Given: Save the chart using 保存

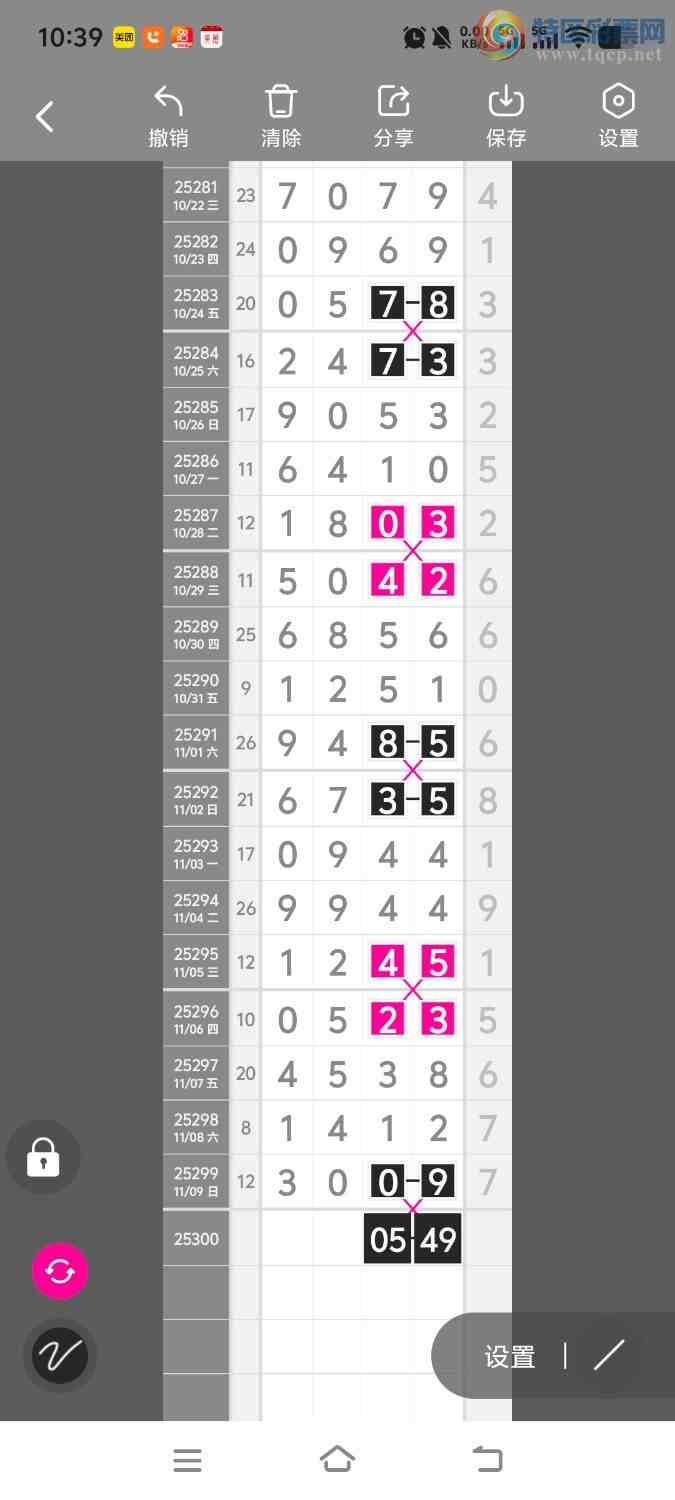Looking at the screenshot, I should click(x=506, y=117).
